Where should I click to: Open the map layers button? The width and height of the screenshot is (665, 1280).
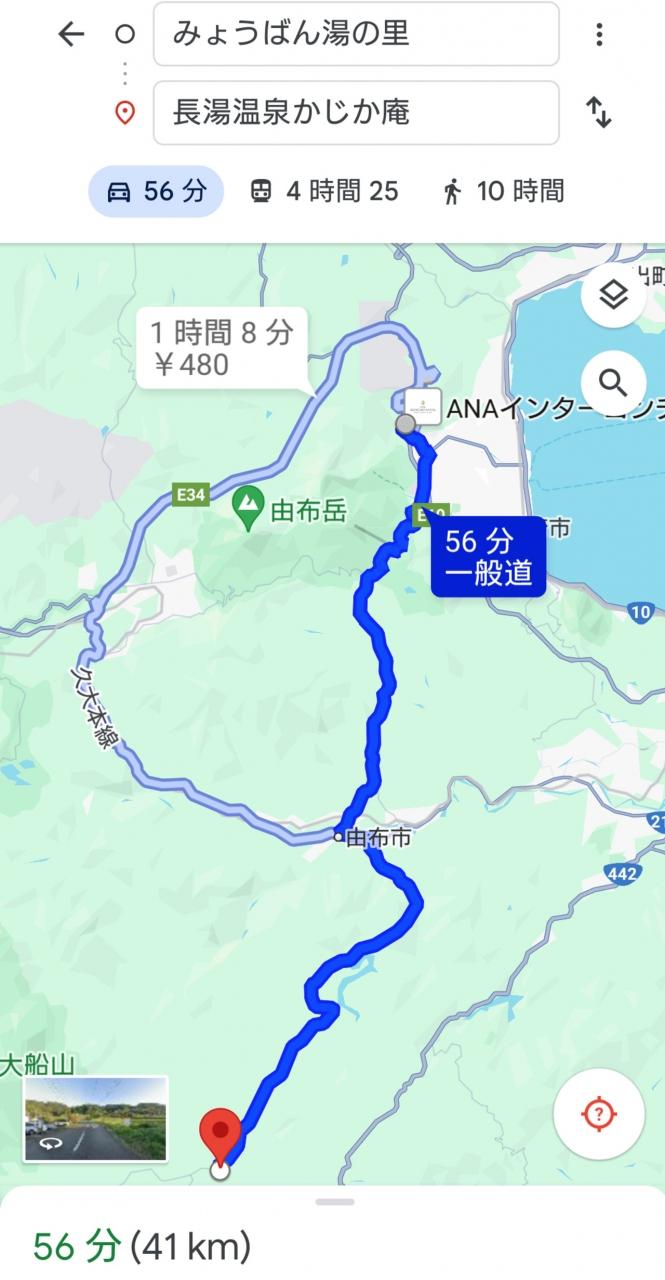[613, 296]
